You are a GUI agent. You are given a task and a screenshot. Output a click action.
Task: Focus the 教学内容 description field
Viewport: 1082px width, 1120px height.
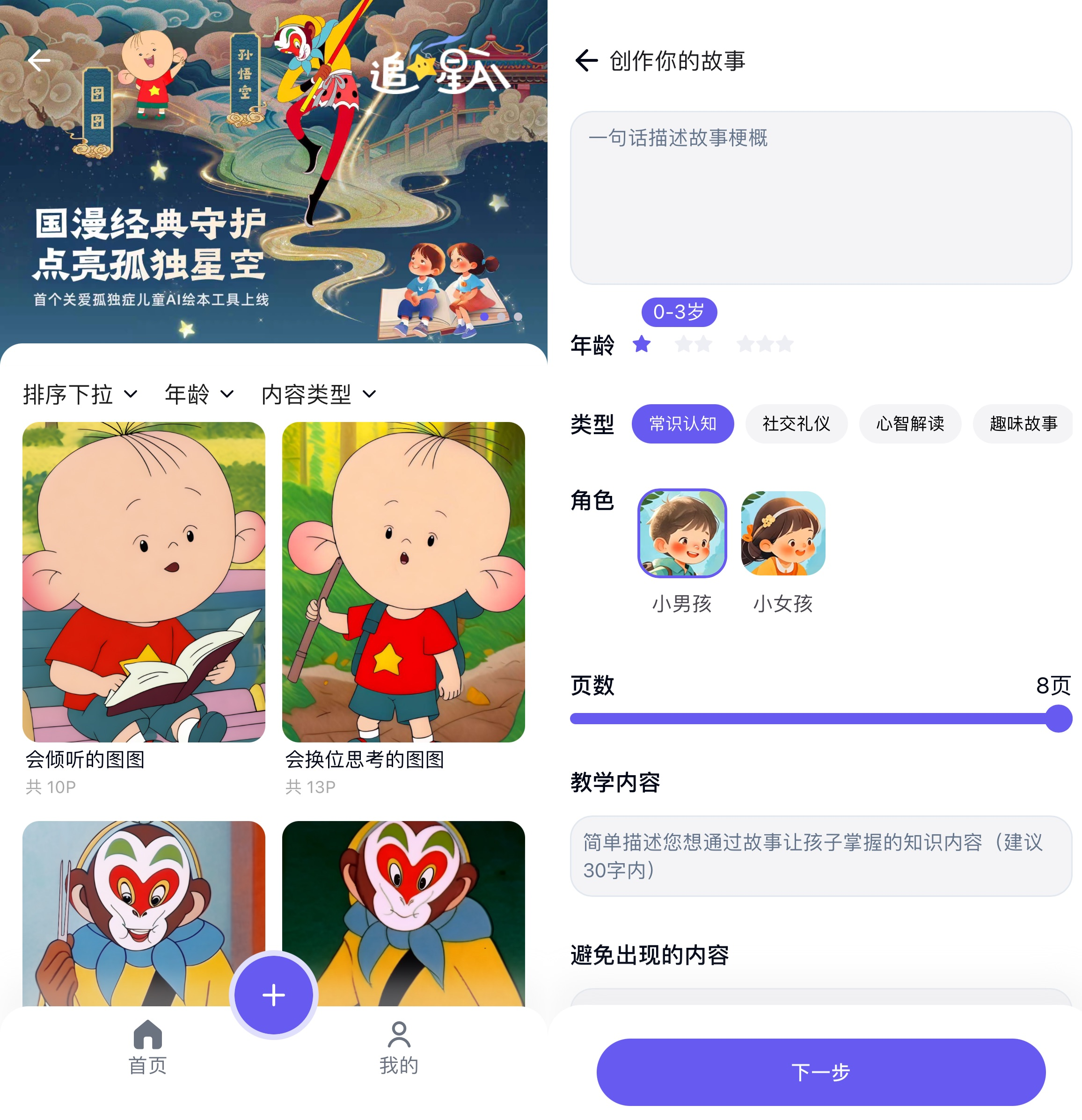tap(820, 855)
